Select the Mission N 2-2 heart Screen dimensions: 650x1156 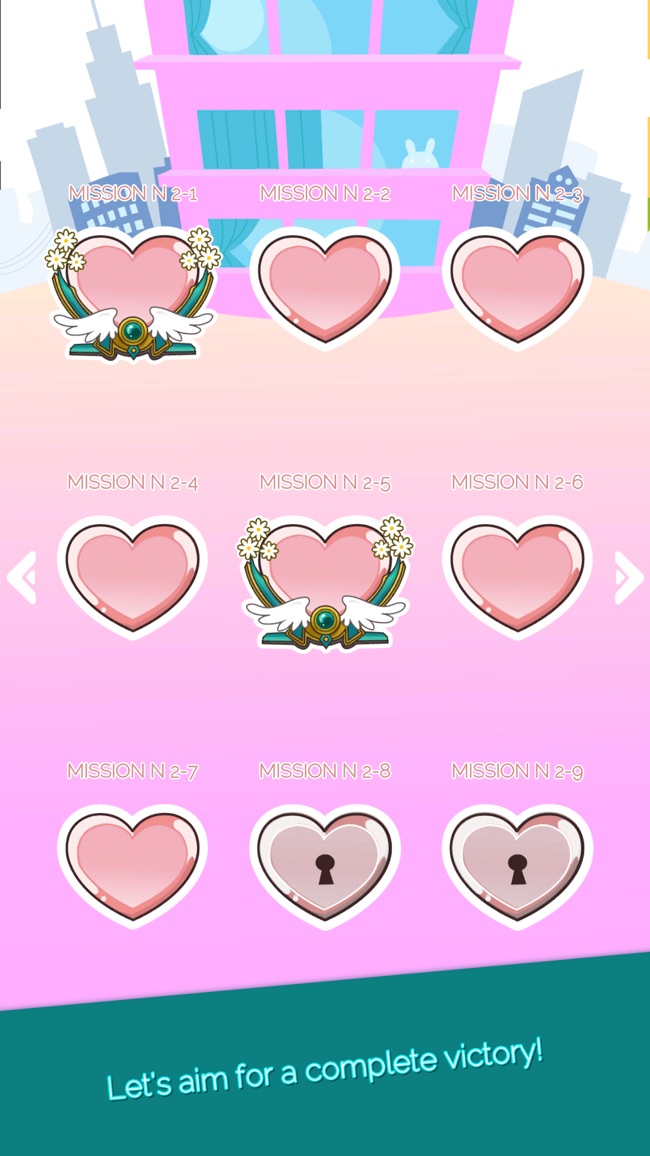pyautogui.click(x=325, y=286)
